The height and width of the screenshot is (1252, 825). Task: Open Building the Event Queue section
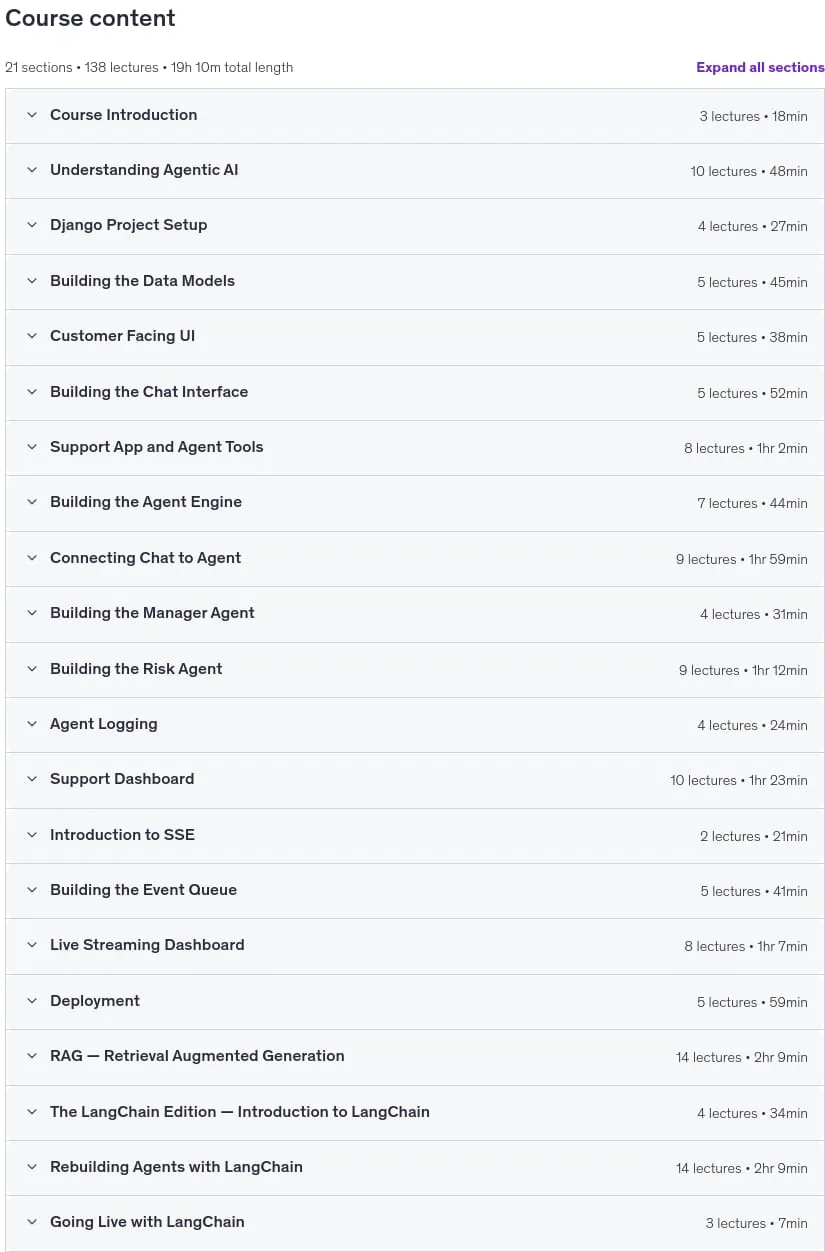(415, 891)
